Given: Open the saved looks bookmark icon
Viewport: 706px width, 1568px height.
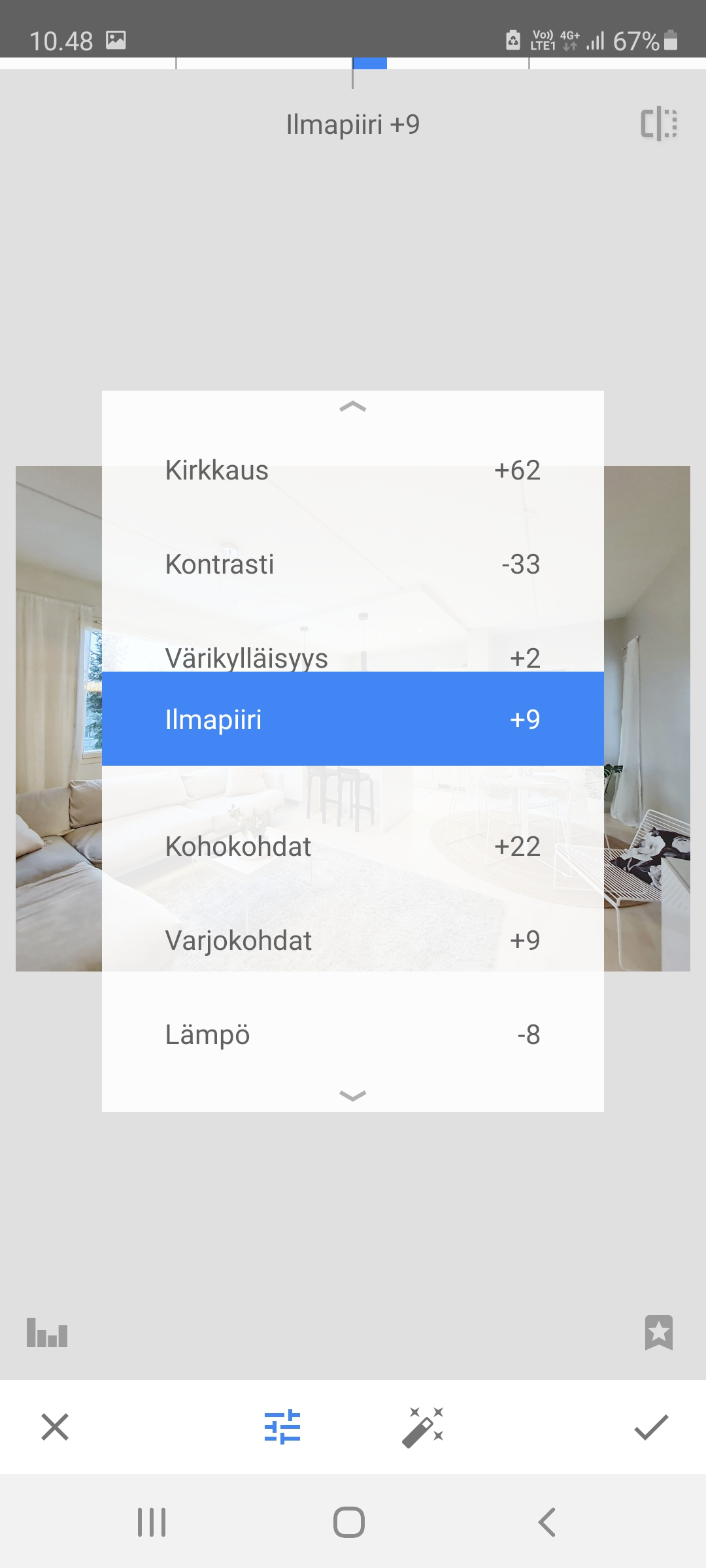Looking at the screenshot, I should tap(658, 1332).
